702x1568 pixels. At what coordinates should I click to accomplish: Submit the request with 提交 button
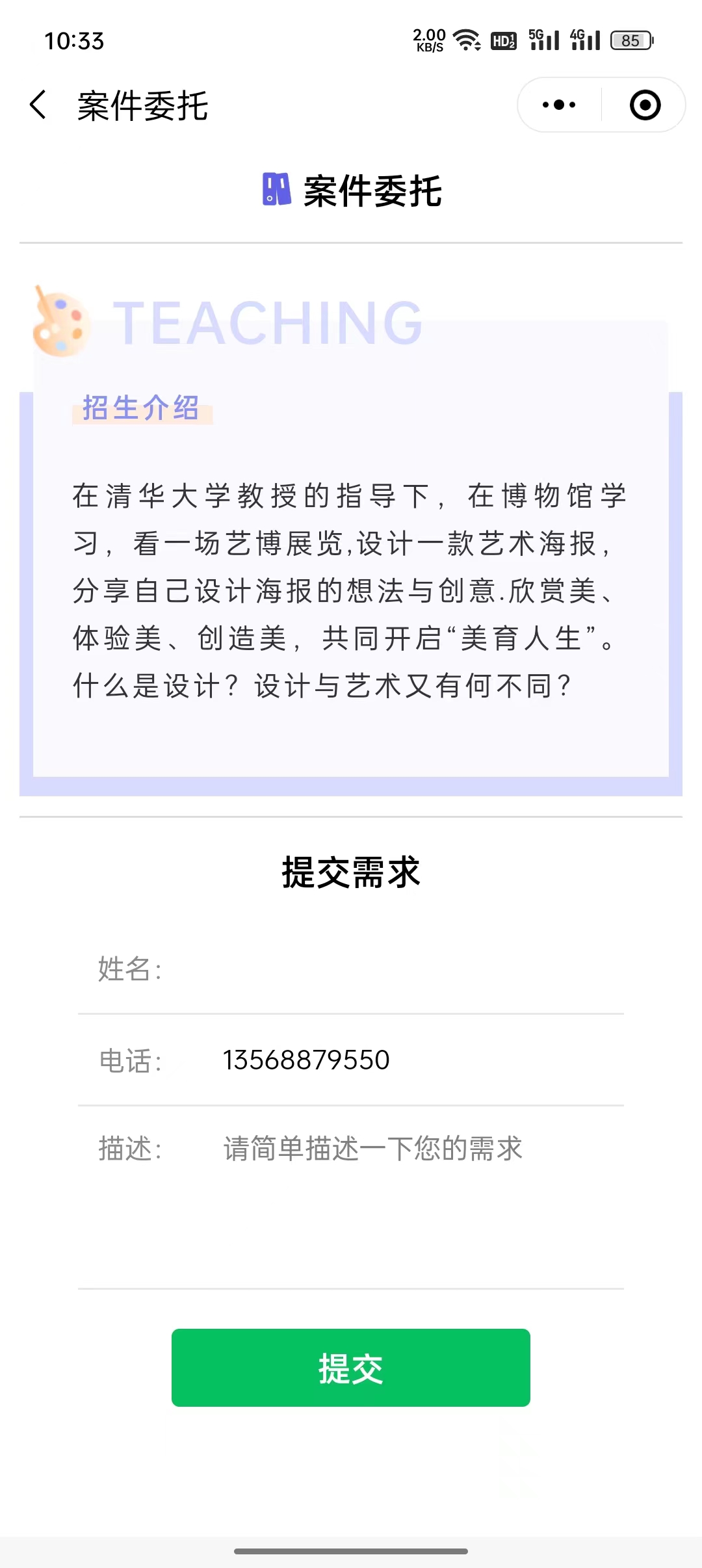(x=351, y=1368)
